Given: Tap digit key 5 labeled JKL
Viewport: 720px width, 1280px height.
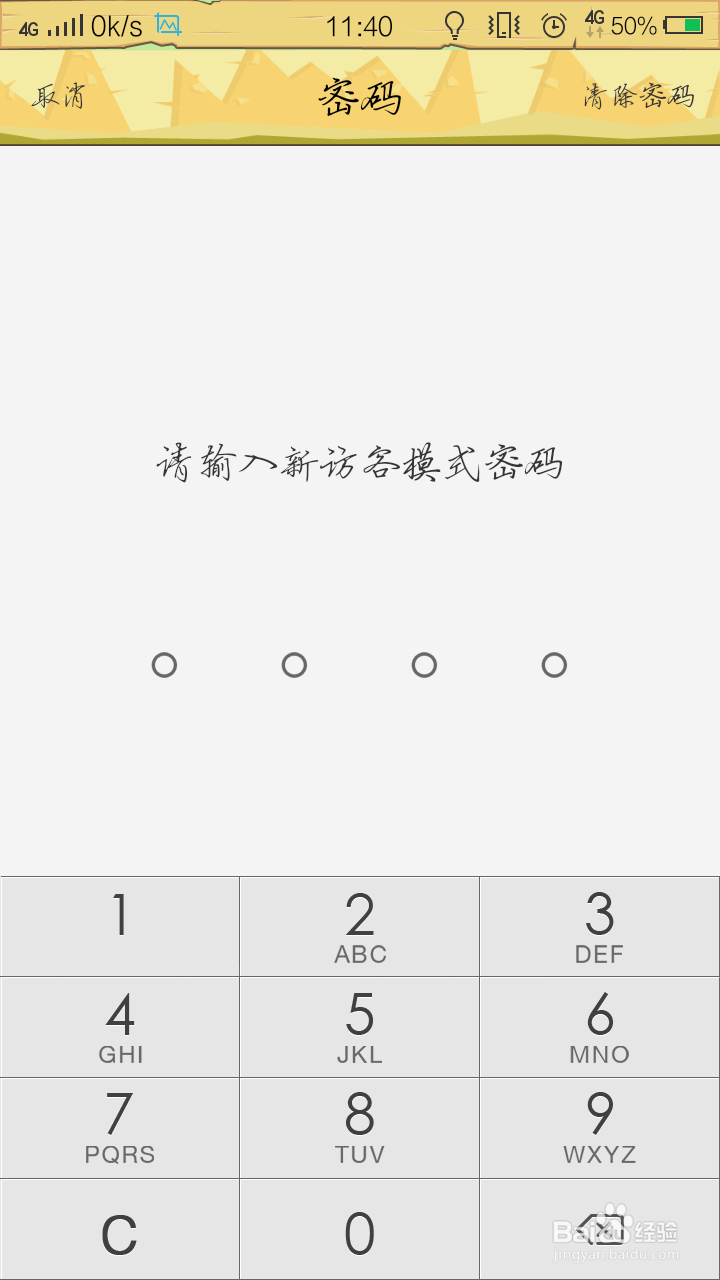Looking at the screenshot, I should coord(359,1026).
